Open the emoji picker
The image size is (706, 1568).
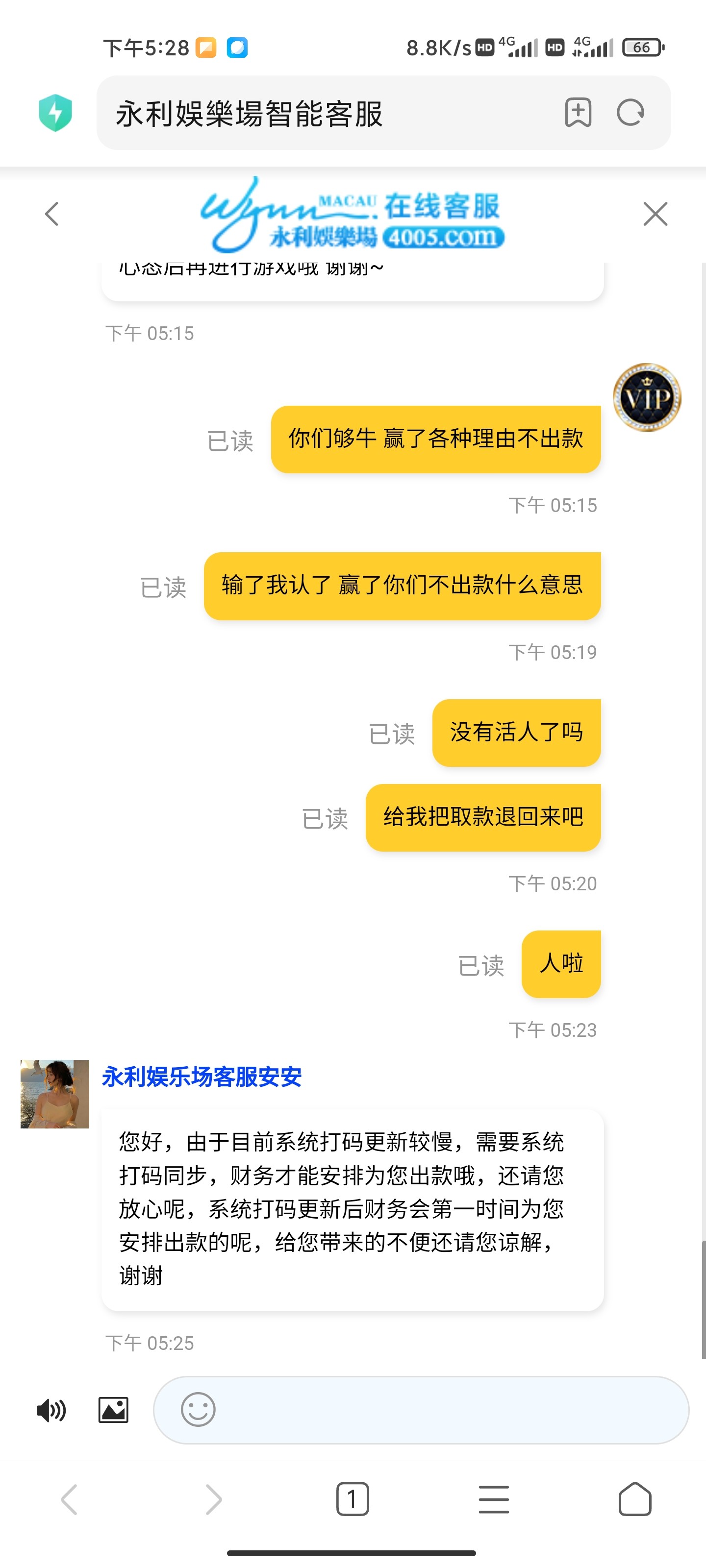coord(198,1410)
